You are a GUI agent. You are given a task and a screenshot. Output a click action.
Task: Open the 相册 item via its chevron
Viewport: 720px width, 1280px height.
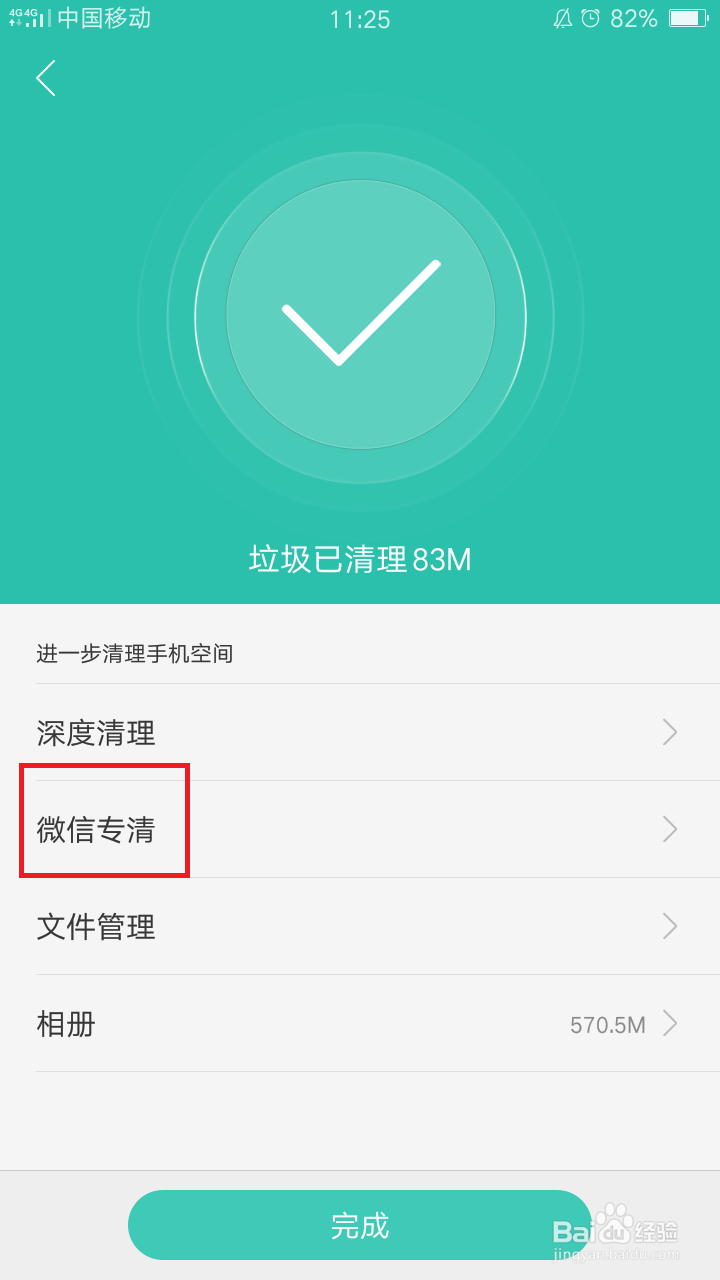(669, 1024)
